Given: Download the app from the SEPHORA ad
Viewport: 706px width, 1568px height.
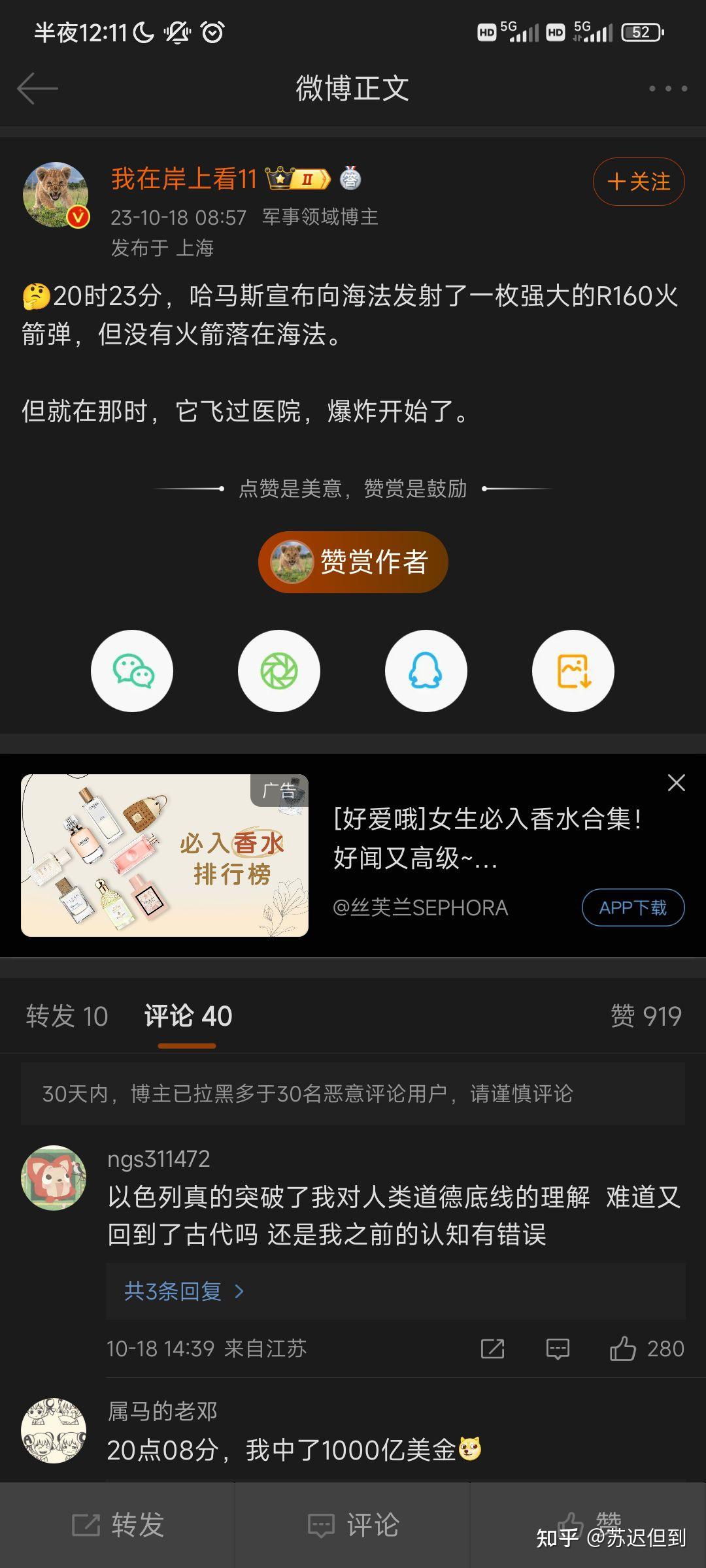Looking at the screenshot, I should point(633,907).
